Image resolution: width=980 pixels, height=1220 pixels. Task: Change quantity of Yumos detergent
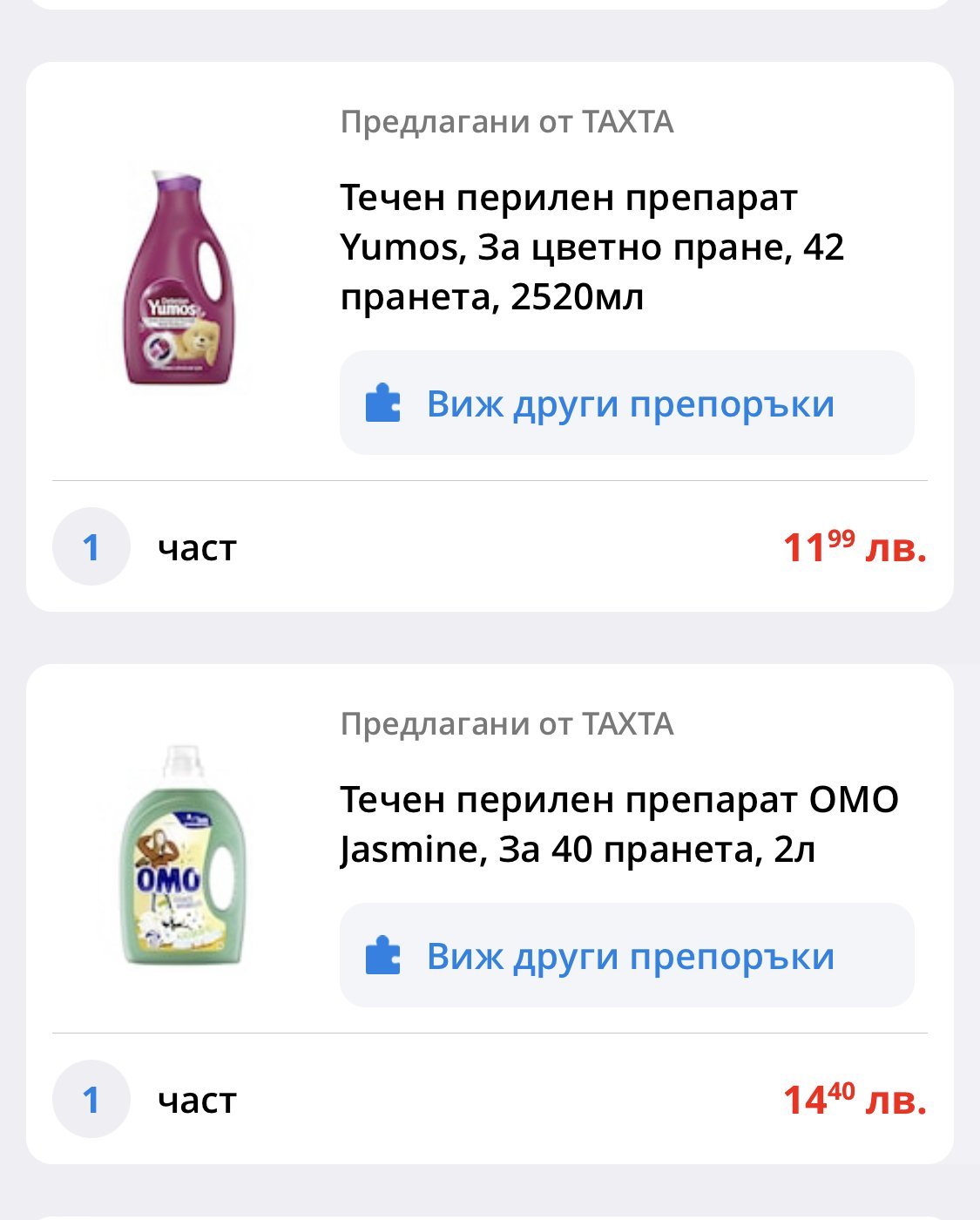91,547
